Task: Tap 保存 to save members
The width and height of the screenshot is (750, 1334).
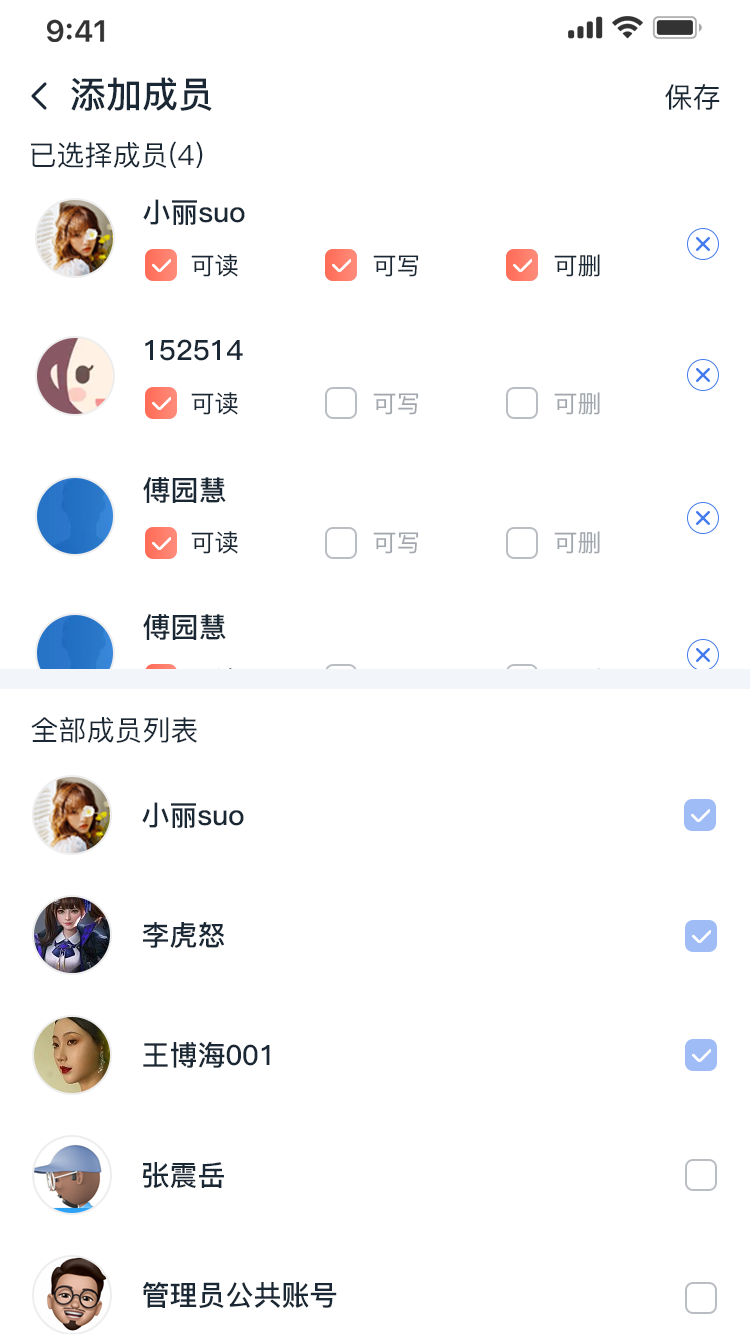Action: point(692,97)
